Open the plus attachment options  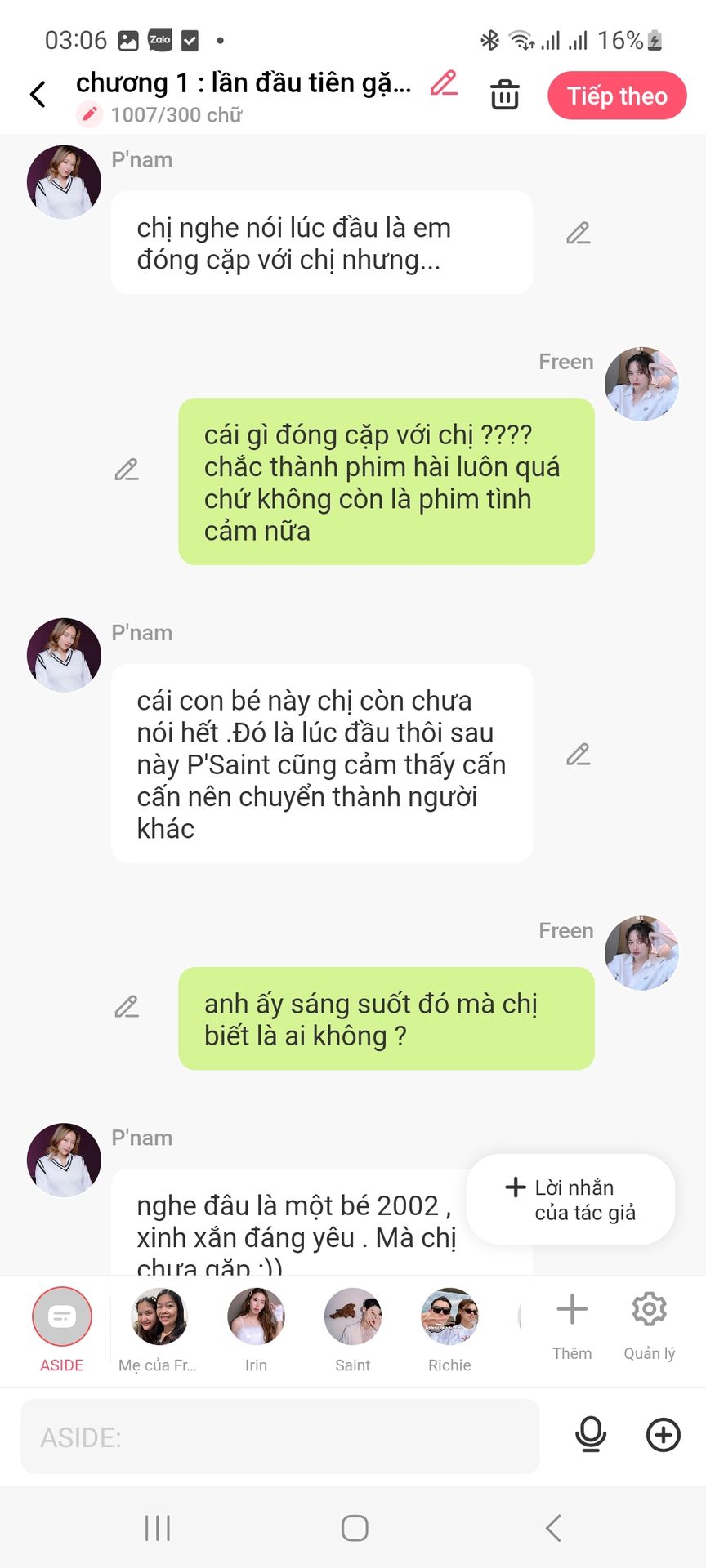[x=664, y=1435]
